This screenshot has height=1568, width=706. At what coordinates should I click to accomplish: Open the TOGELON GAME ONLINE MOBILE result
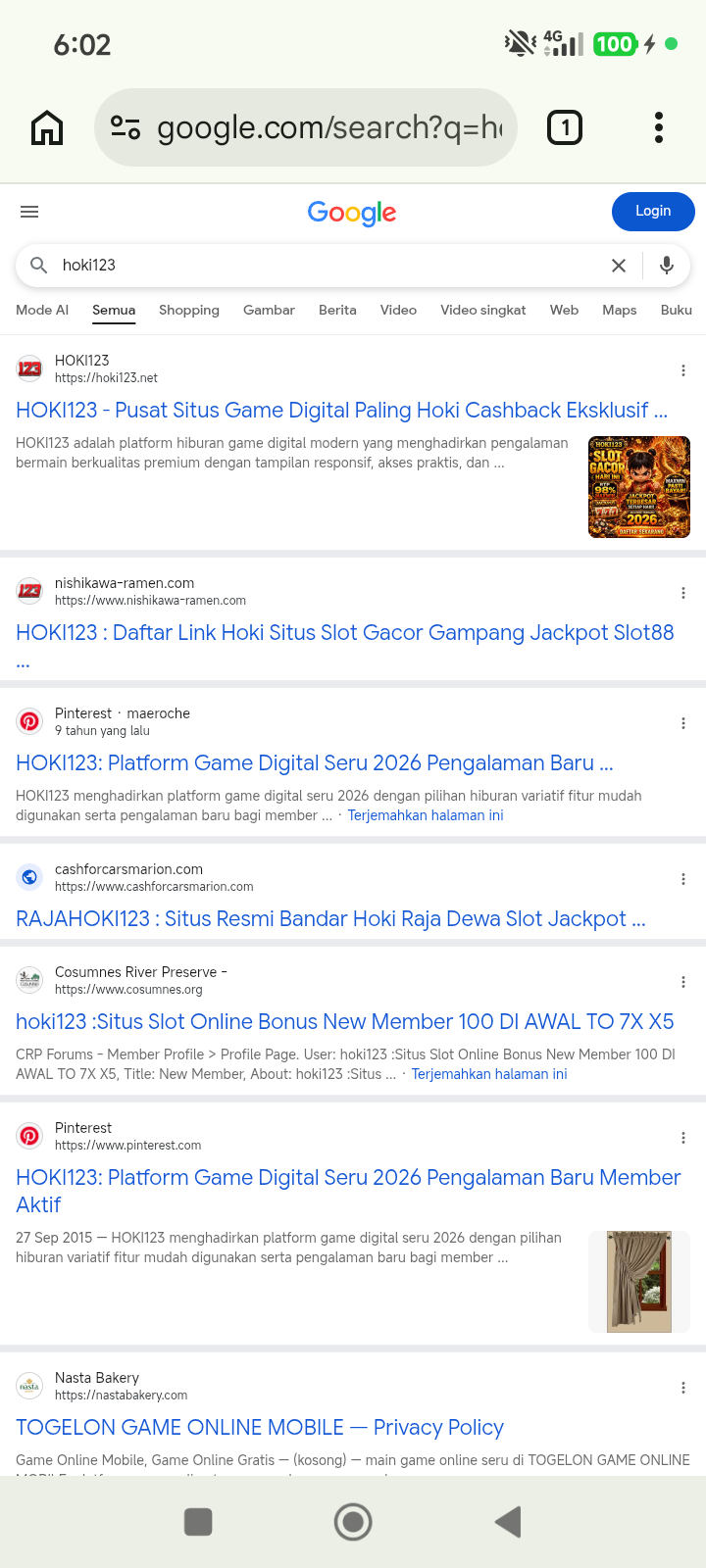pyautogui.click(x=260, y=1428)
